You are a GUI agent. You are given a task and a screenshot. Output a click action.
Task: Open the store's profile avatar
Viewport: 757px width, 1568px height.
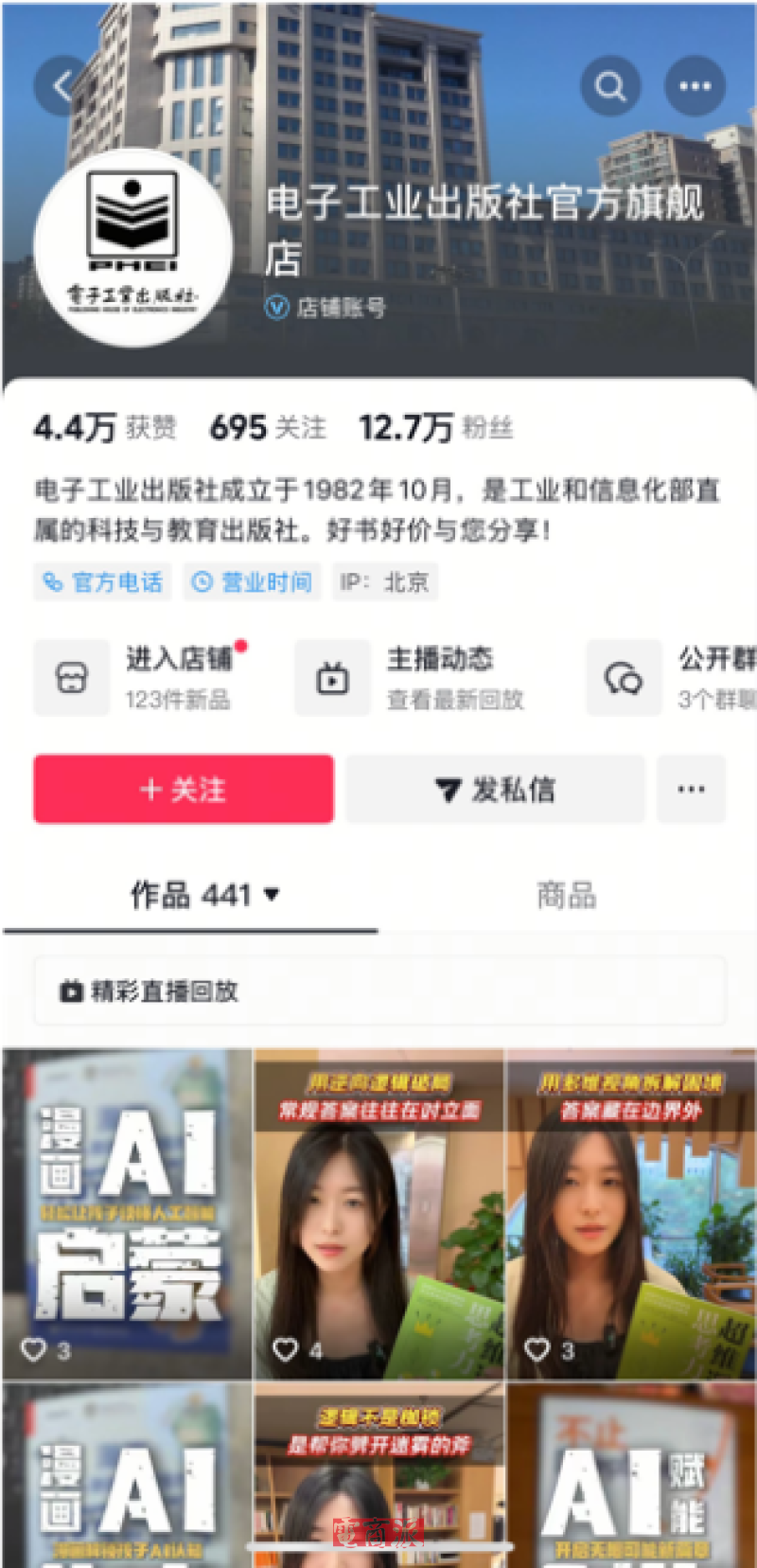[x=132, y=248]
